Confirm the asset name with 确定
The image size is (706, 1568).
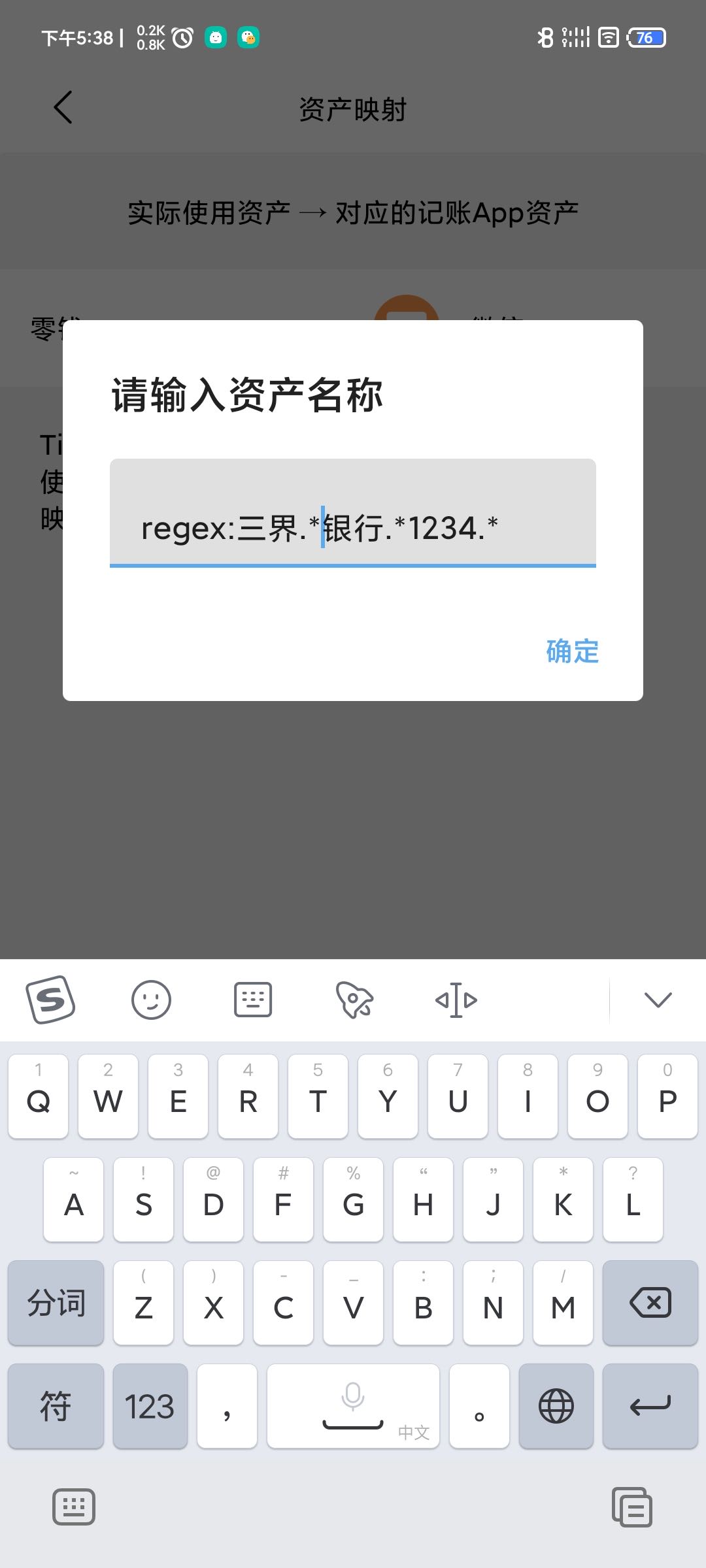click(572, 651)
